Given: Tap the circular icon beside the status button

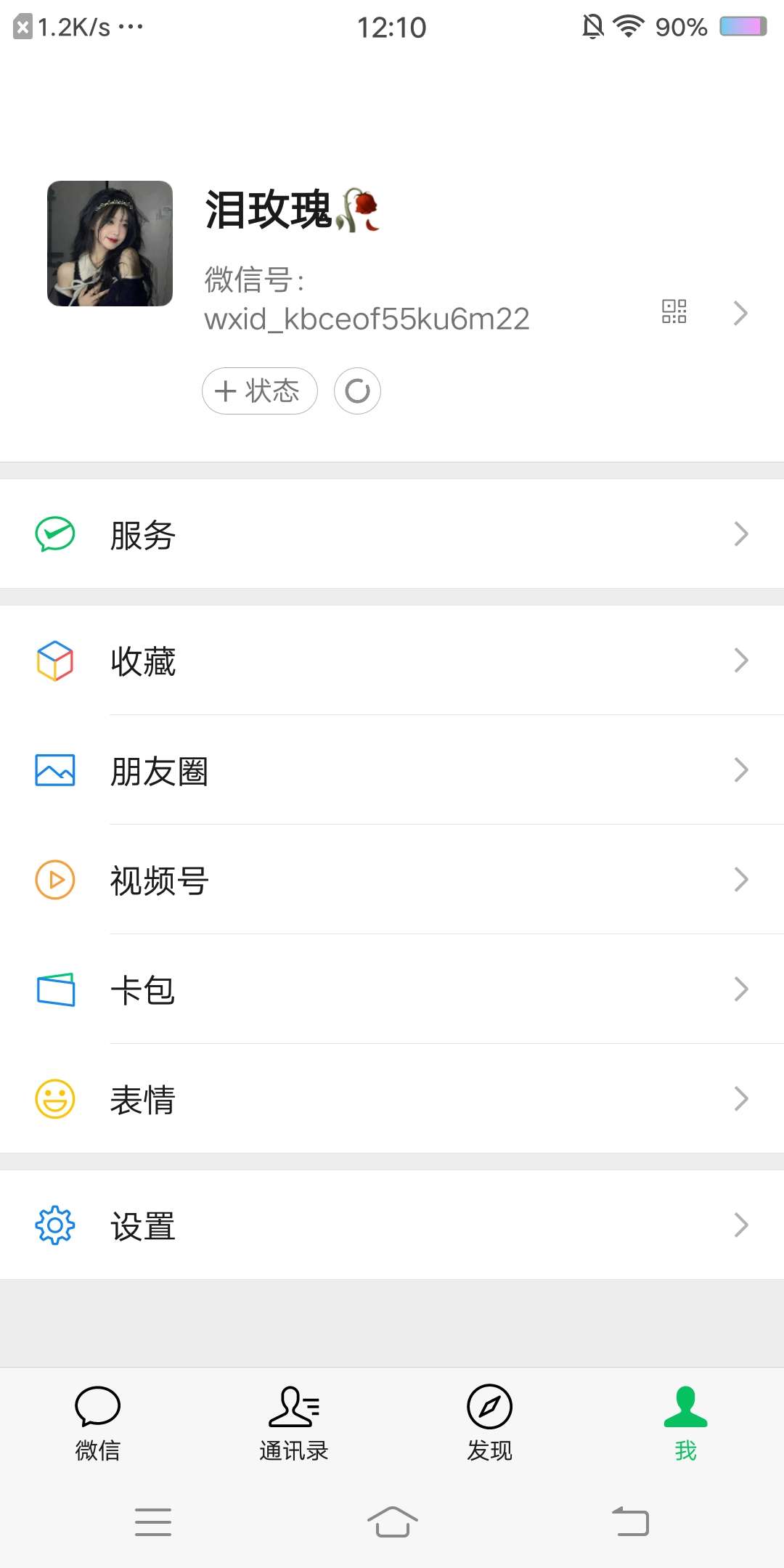Looking at the screenshot, I should [357, 391].
